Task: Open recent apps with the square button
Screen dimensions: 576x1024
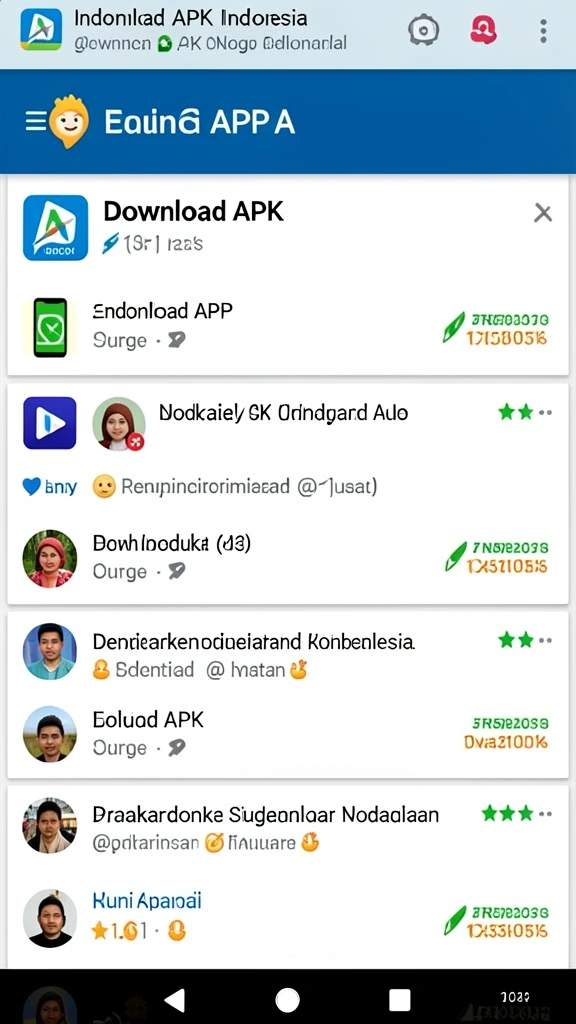Action: pyautogui.click(x=399, y=999)
